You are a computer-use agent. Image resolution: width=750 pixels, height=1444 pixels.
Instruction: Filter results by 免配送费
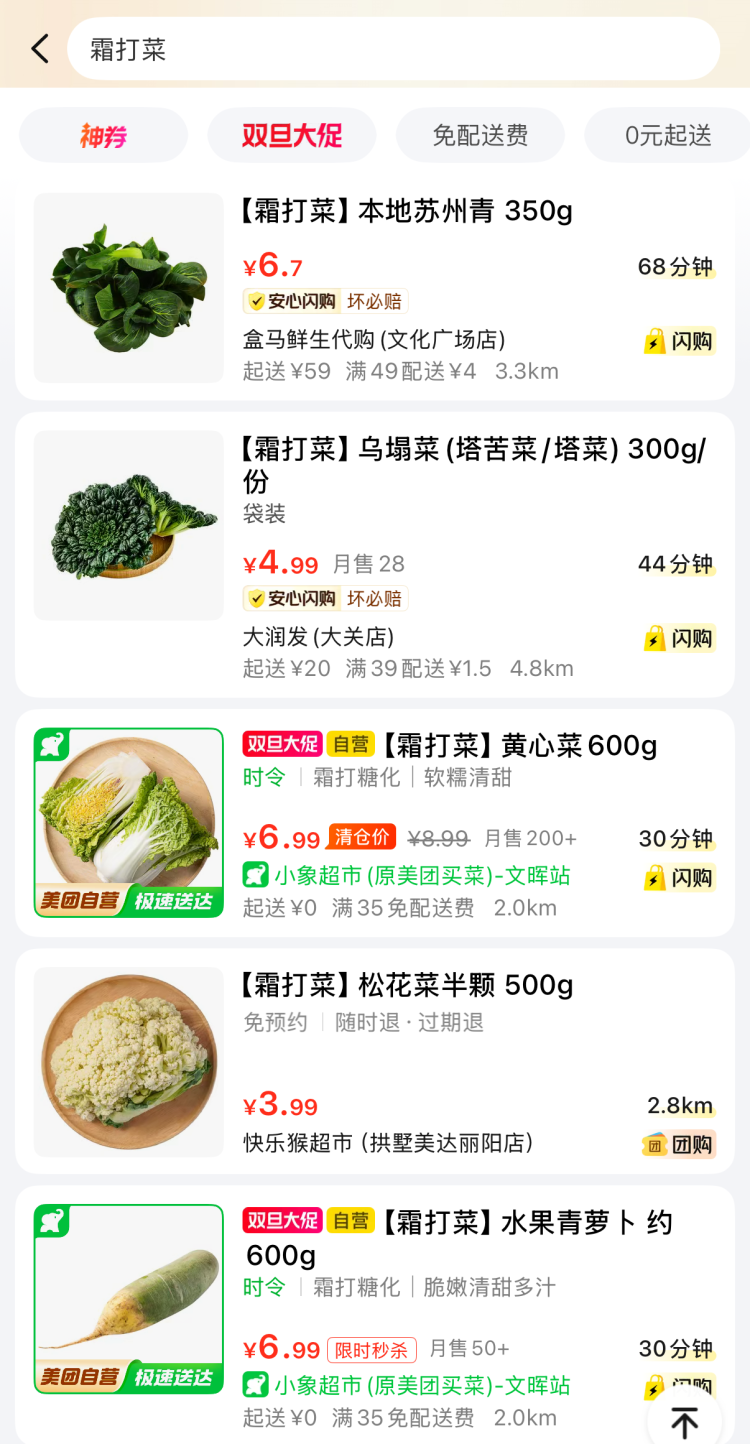(x=480, y=136)
